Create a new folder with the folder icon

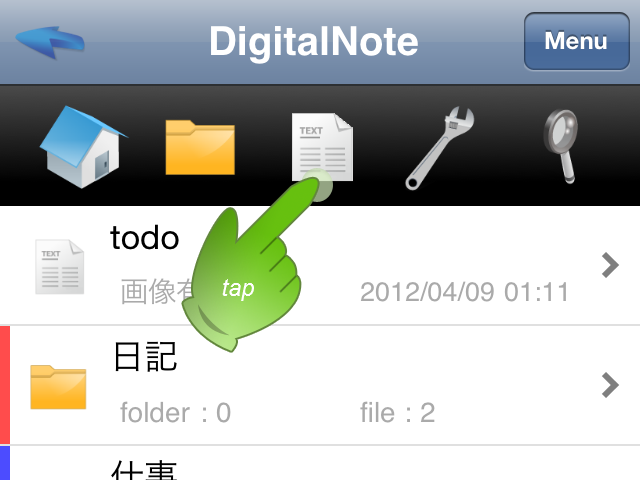[x=200, y=147]
